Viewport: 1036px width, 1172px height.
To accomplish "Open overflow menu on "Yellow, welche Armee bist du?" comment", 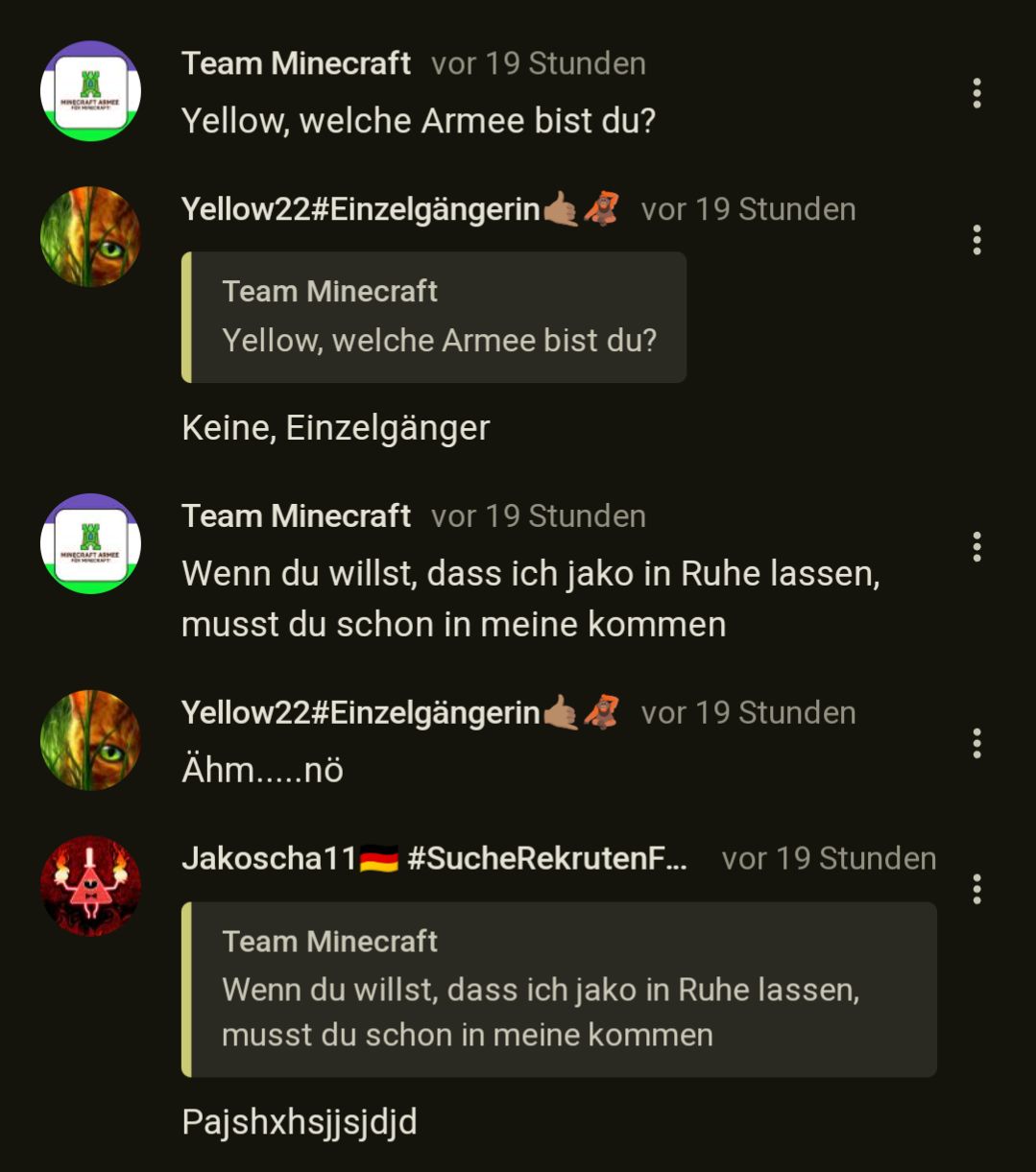I will [x=976, y=93].
